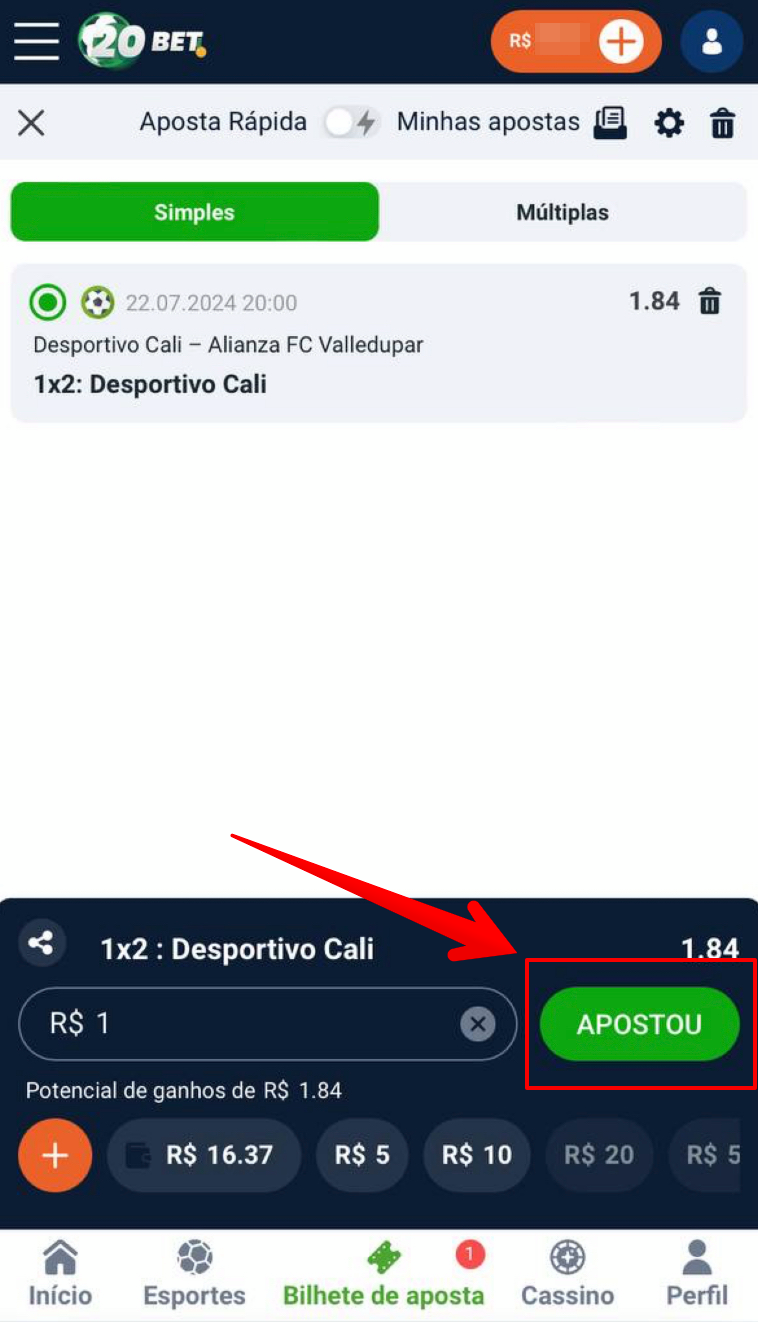Open the user account icon
This screenshot has width=761, height=1322.
[711, 42]
